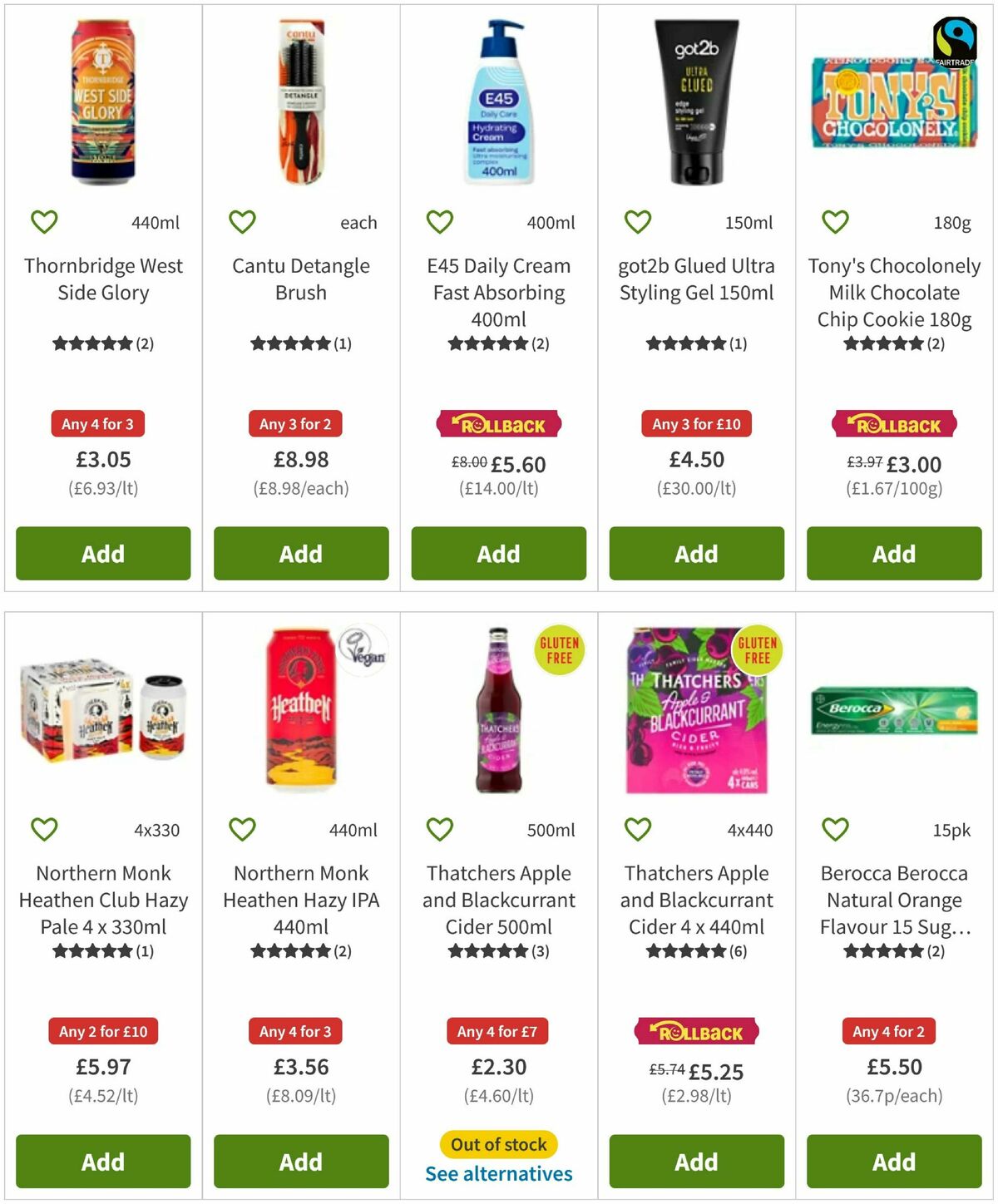Click the Any 3 for £10 offer on got2b
This screenshot has height=1204, width=998.
pos(695,424)
